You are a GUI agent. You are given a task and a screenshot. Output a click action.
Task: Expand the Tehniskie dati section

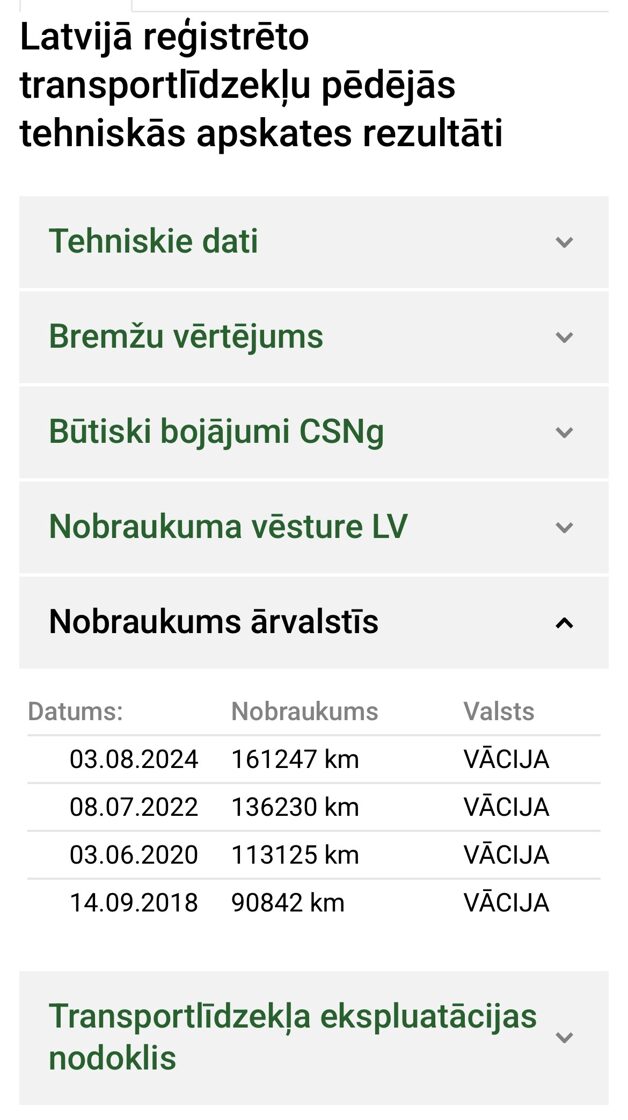tap(313, 242)
